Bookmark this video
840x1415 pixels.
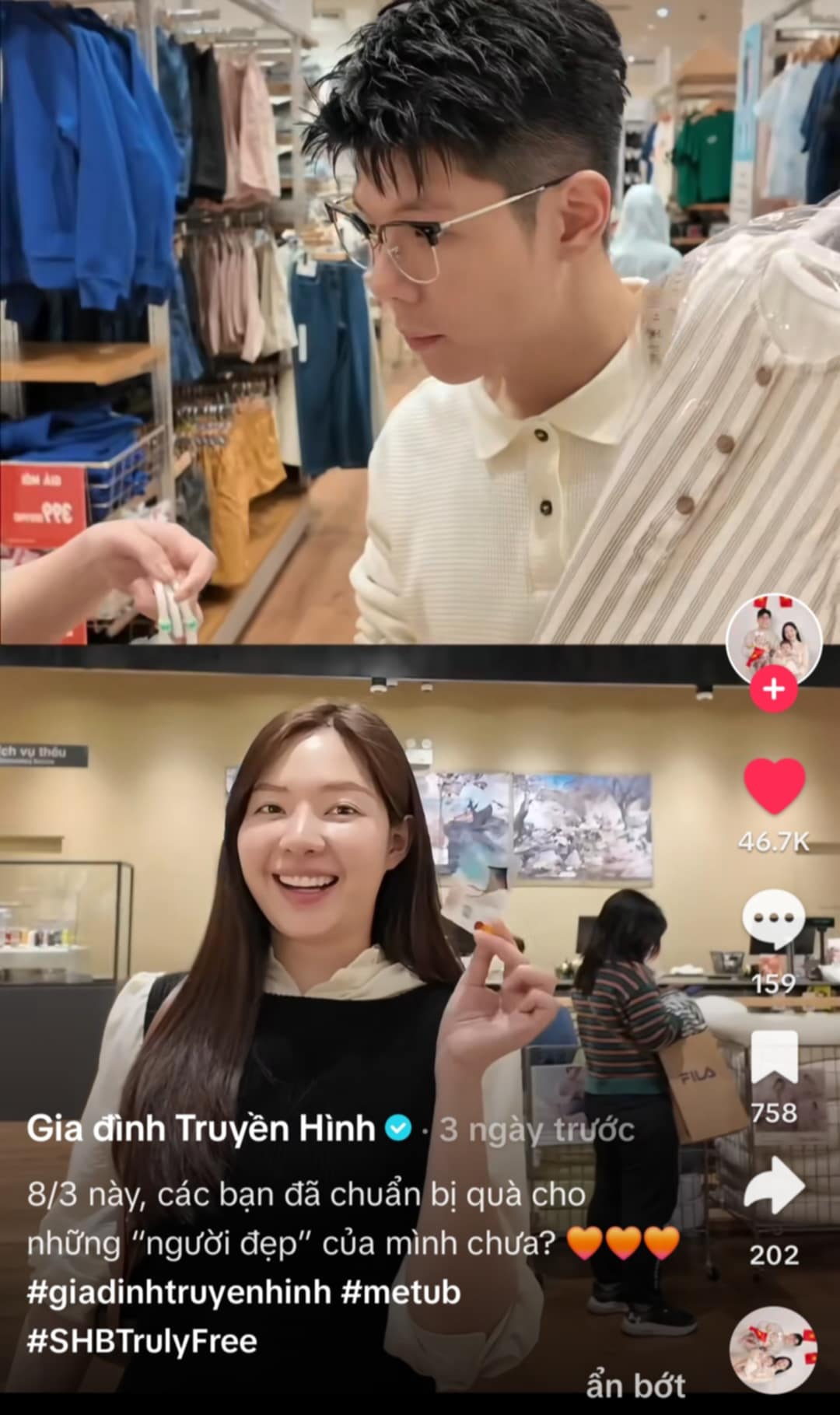[x=774, y=1057]
